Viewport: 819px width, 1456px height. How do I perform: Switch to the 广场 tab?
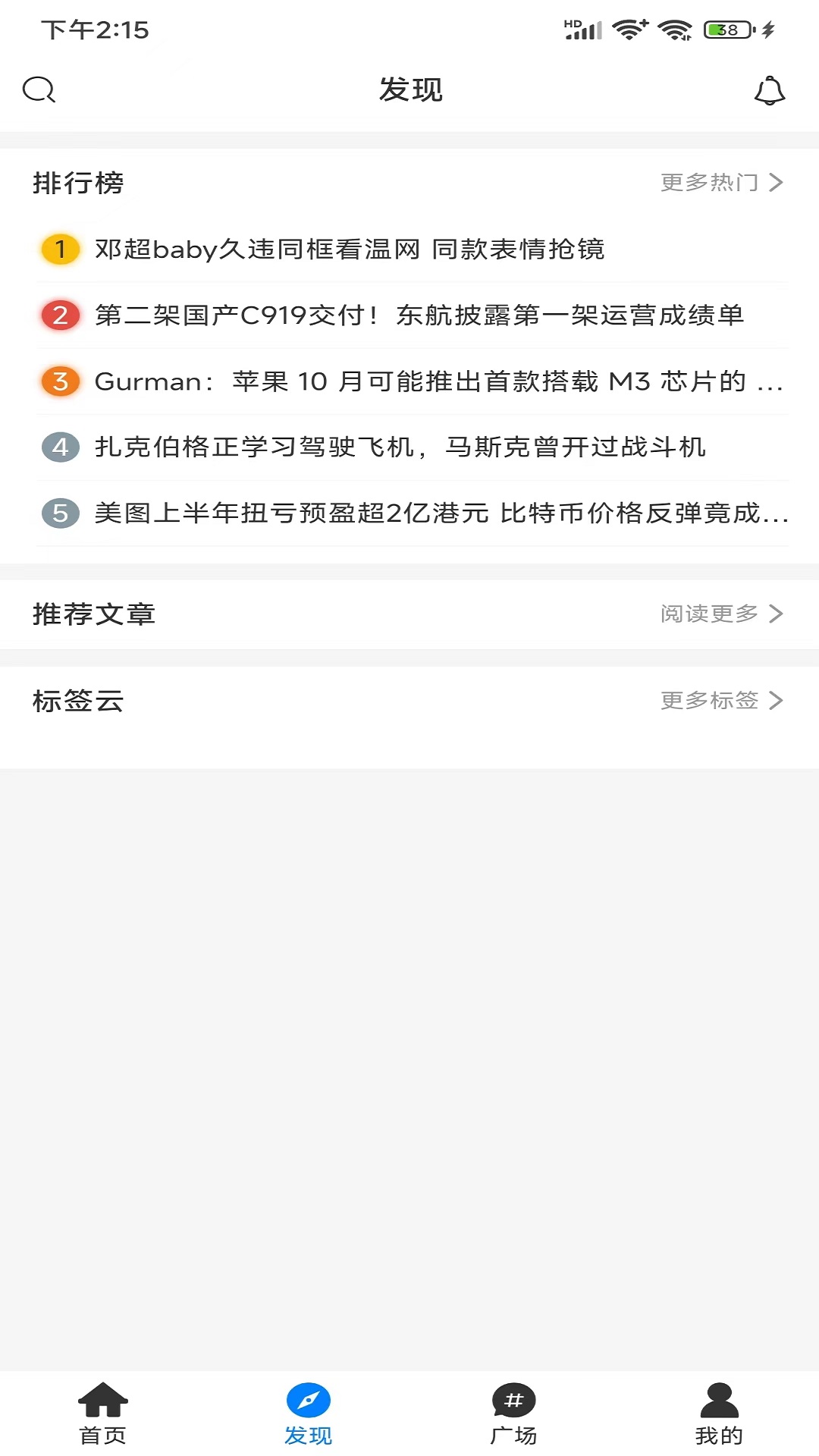(x=514, y=1418)
